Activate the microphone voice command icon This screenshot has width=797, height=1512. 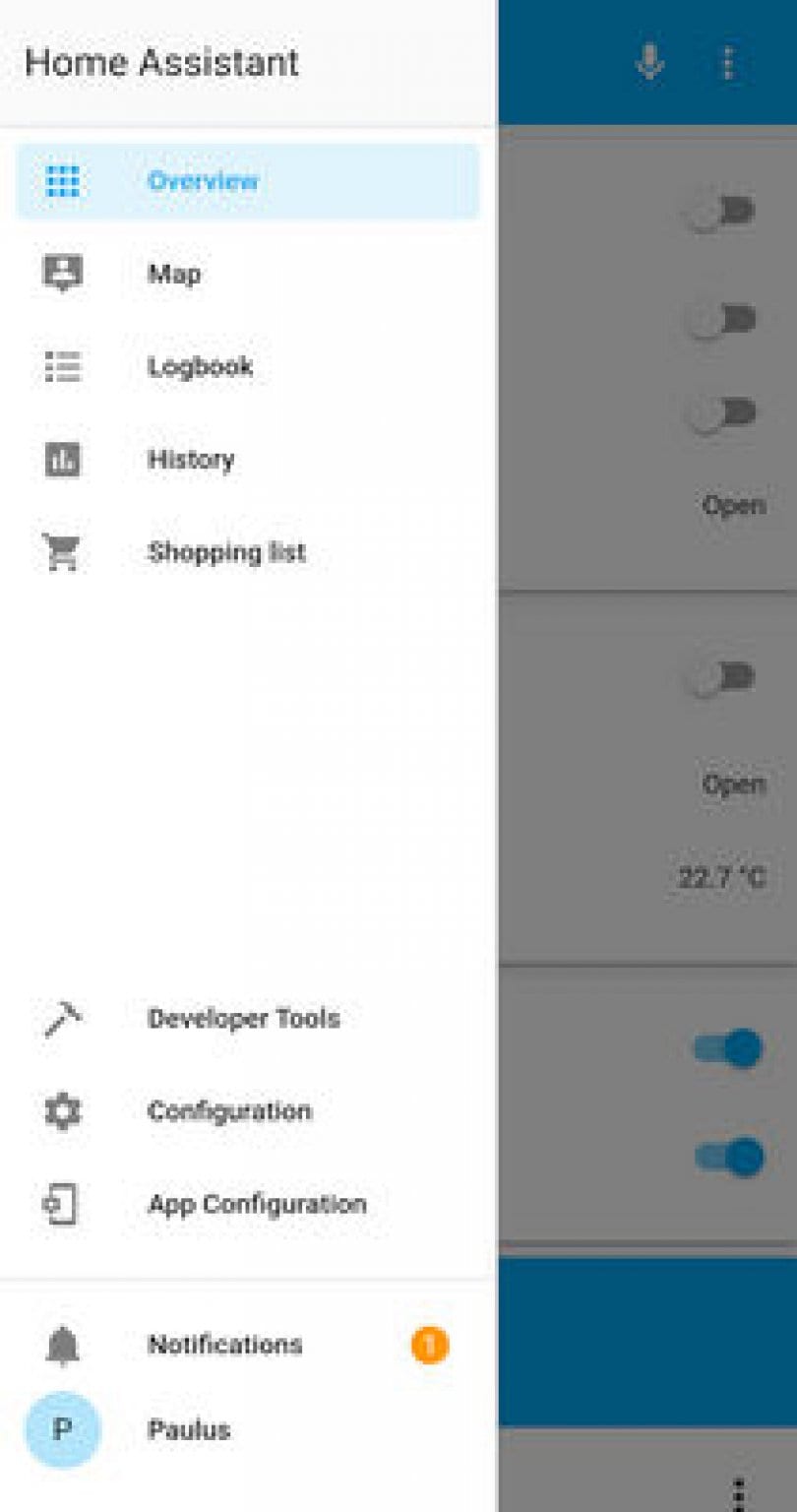coord(649,64)
